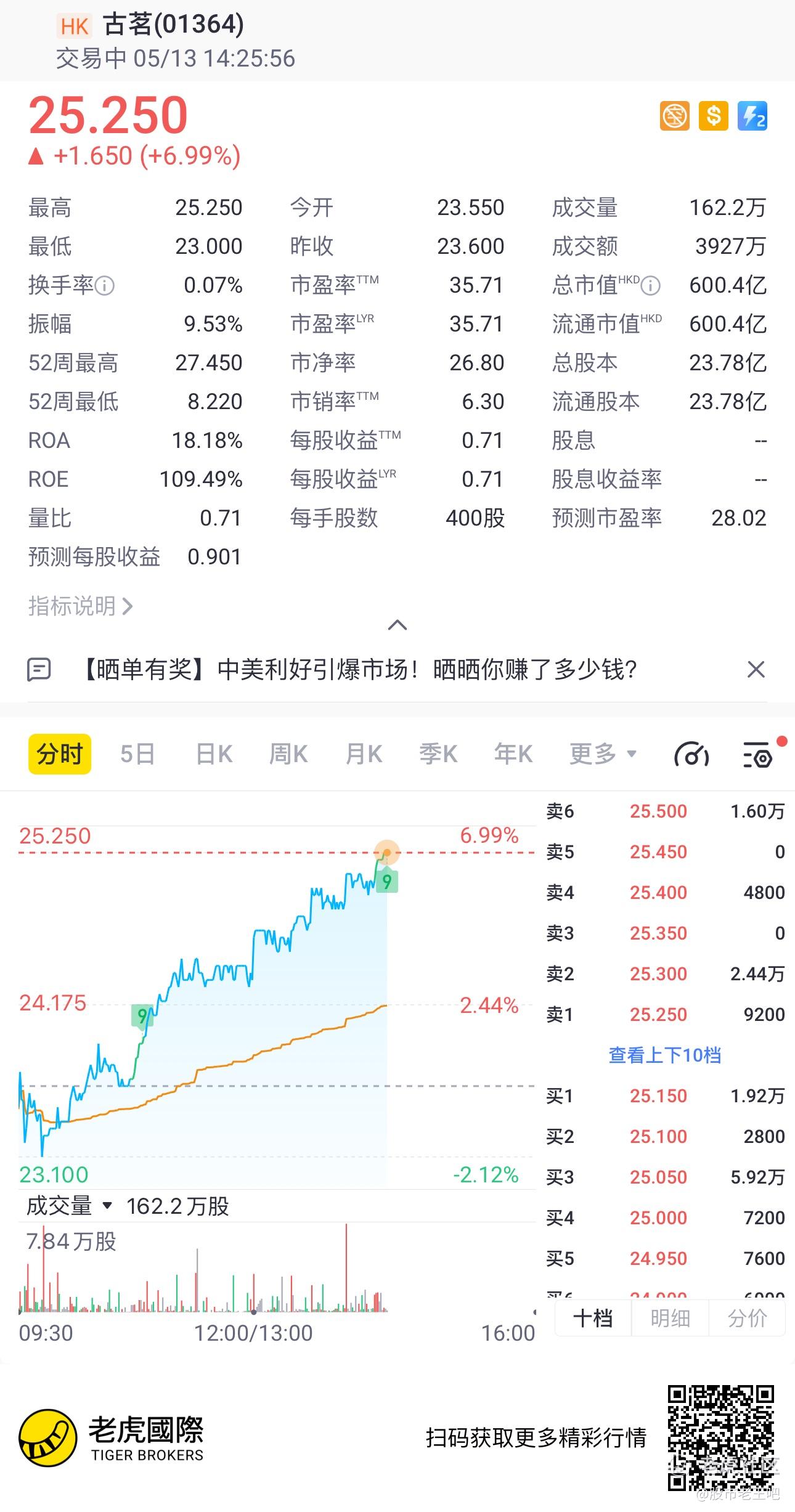Open the chart settings icon with red dot
The height and width of the screenshot is (1512, 795).
(x=757, y=755)
